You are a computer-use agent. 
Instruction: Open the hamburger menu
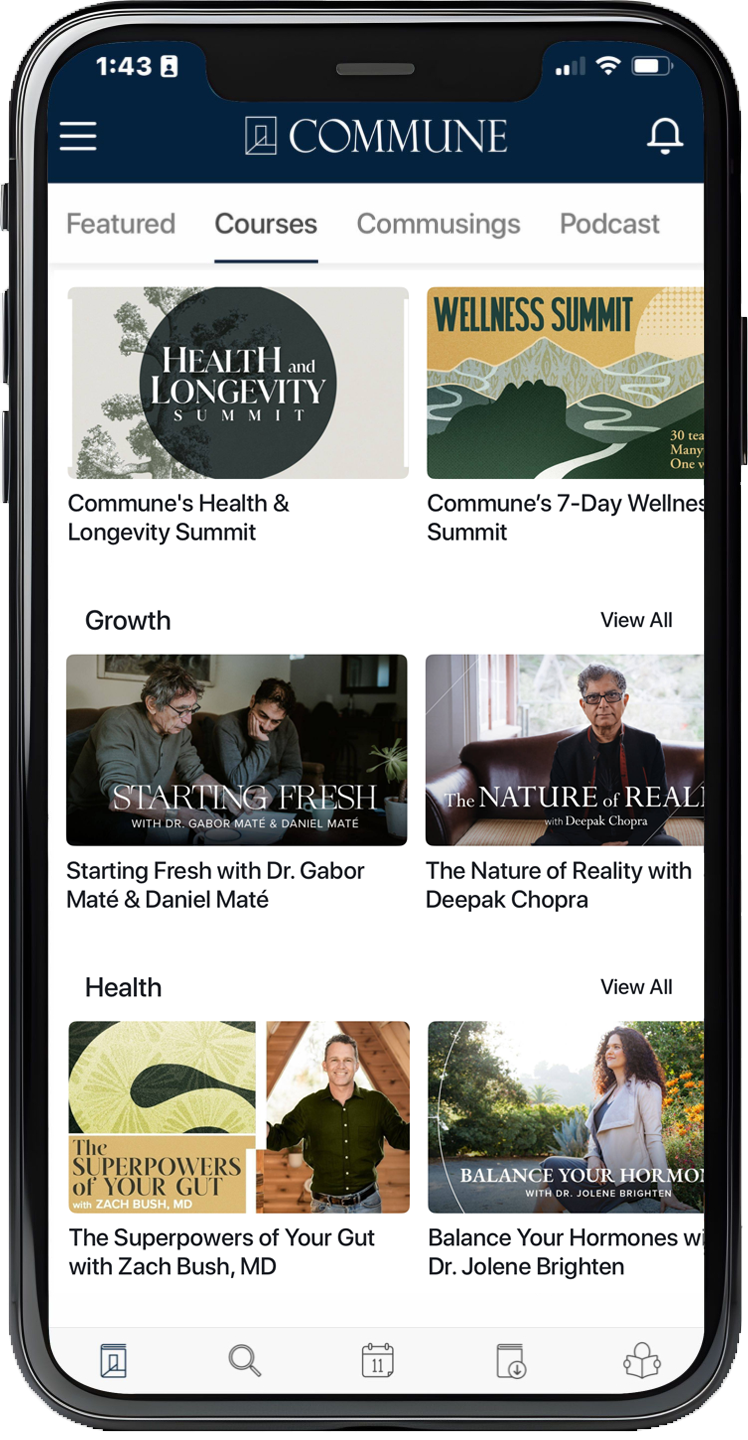[x=78, y=135]
